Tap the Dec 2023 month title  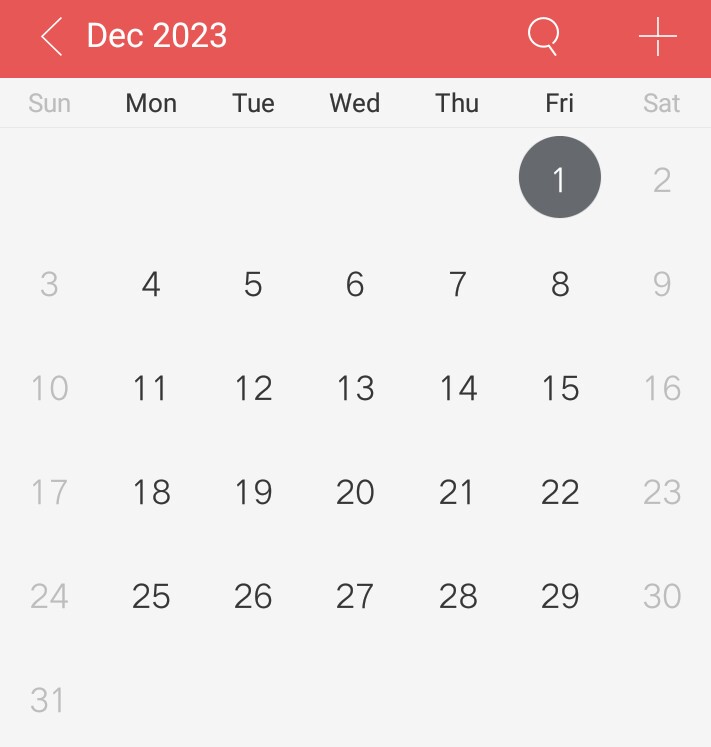point(157,37)
